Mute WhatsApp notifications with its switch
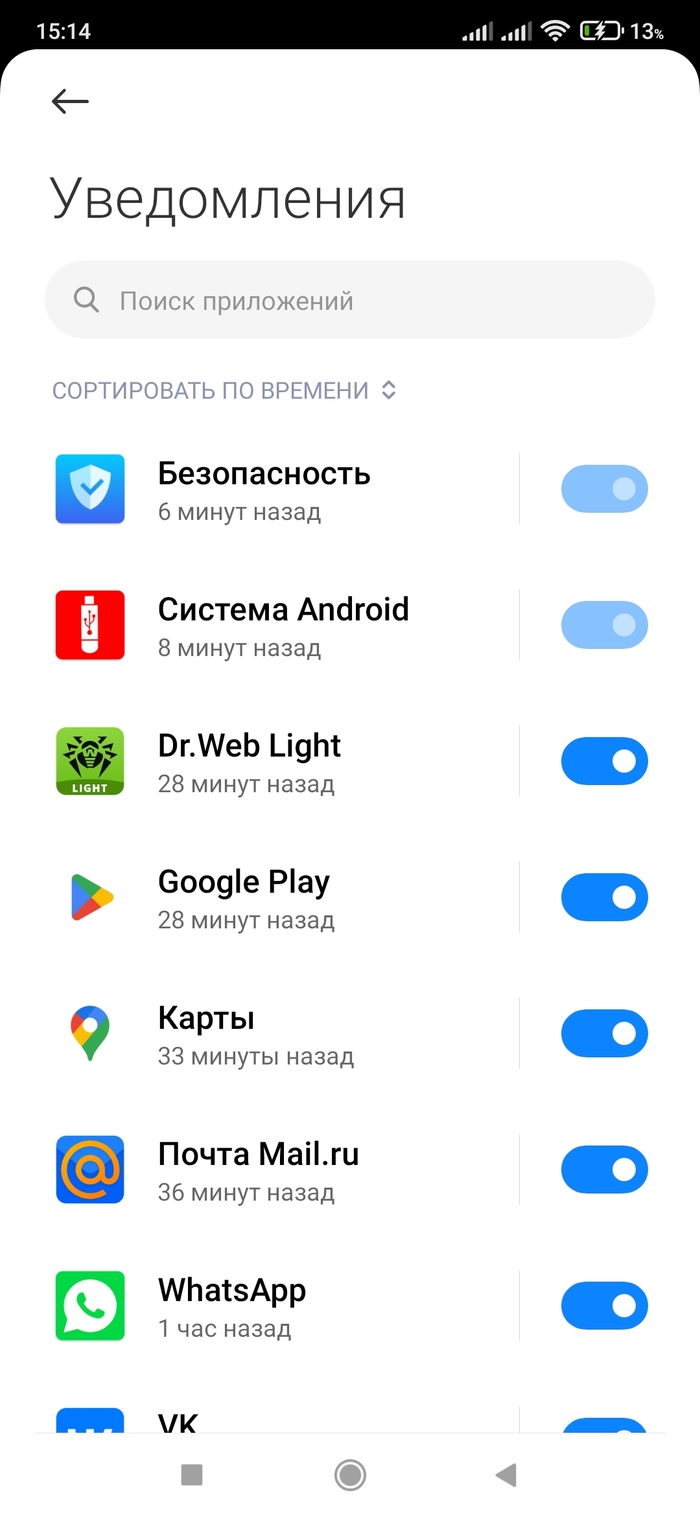The width and height of the screenshot is (700, 1517). [604, 1306]
